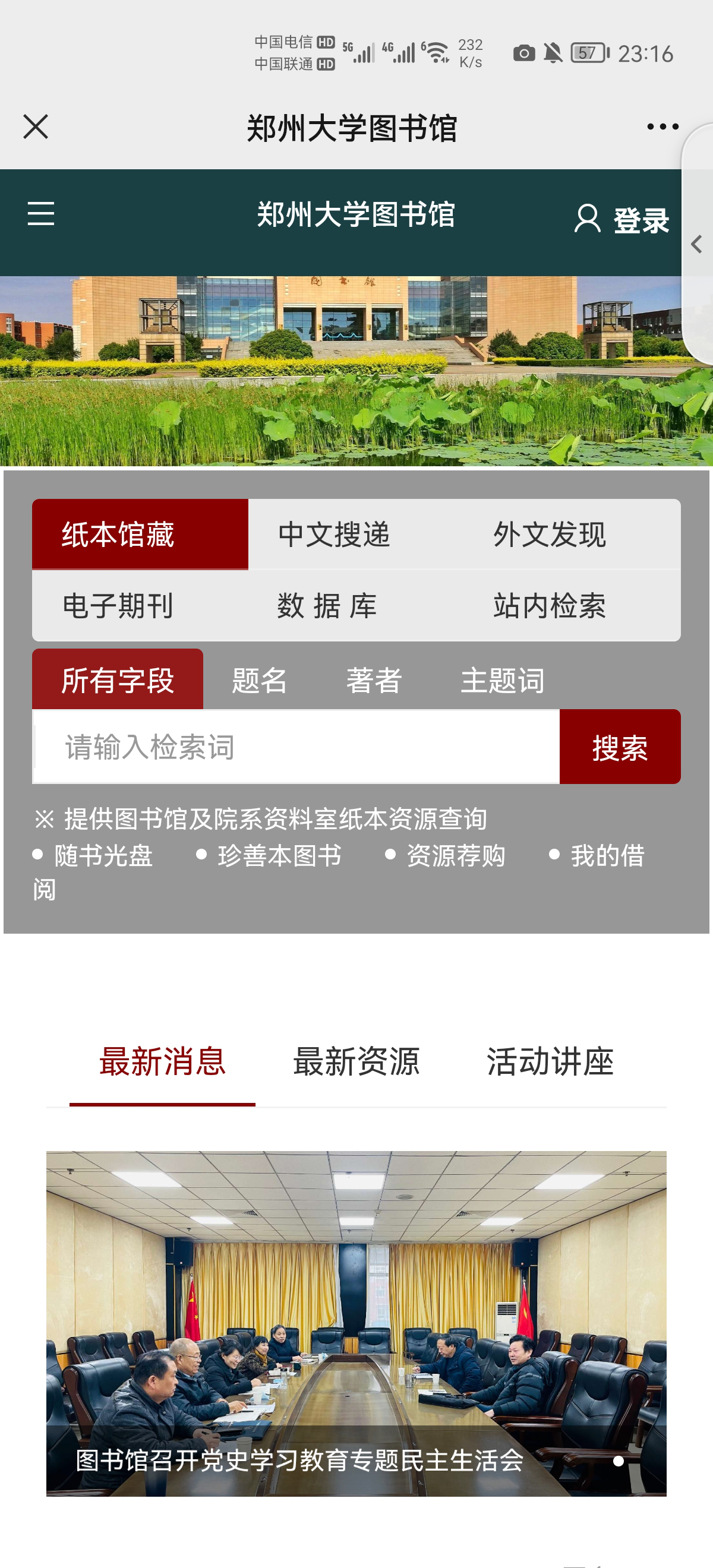The height and width of the screenshot is (1568, 713).
Task: Open the three-dot overflow menu
Action: [x=662, y=127]
